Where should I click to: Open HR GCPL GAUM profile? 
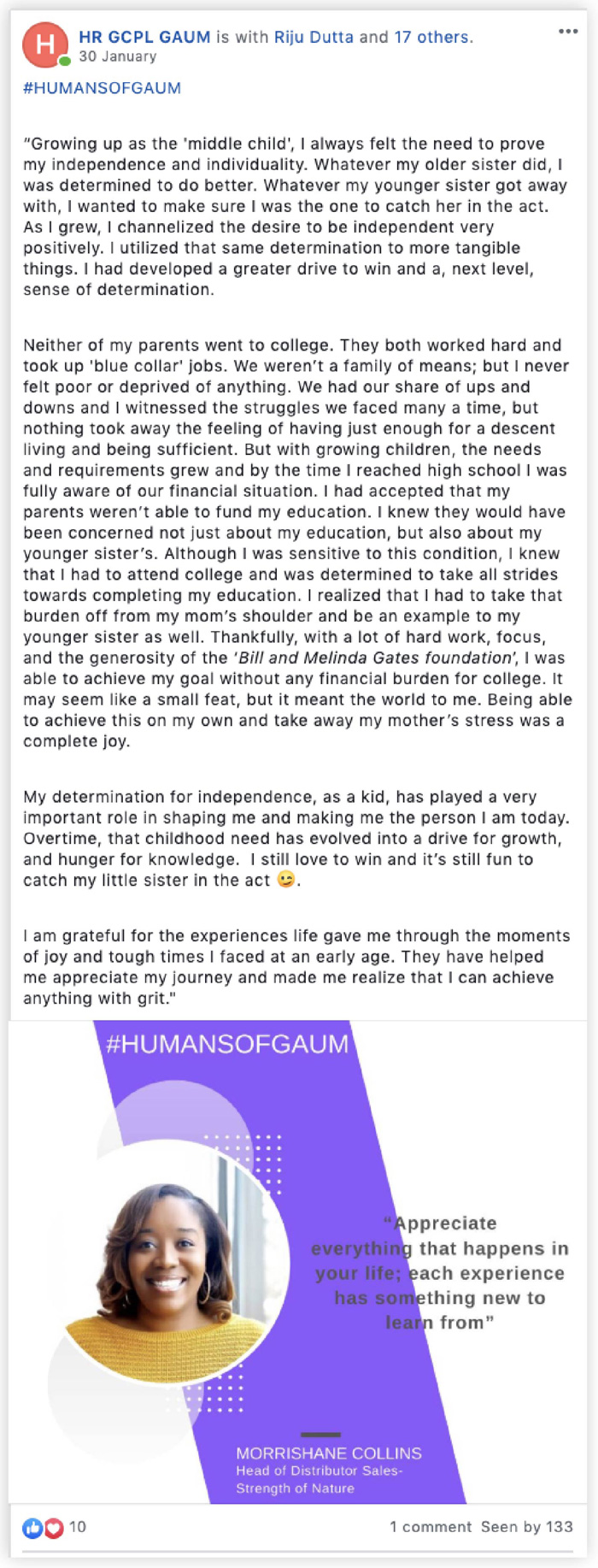coord(144,37)
